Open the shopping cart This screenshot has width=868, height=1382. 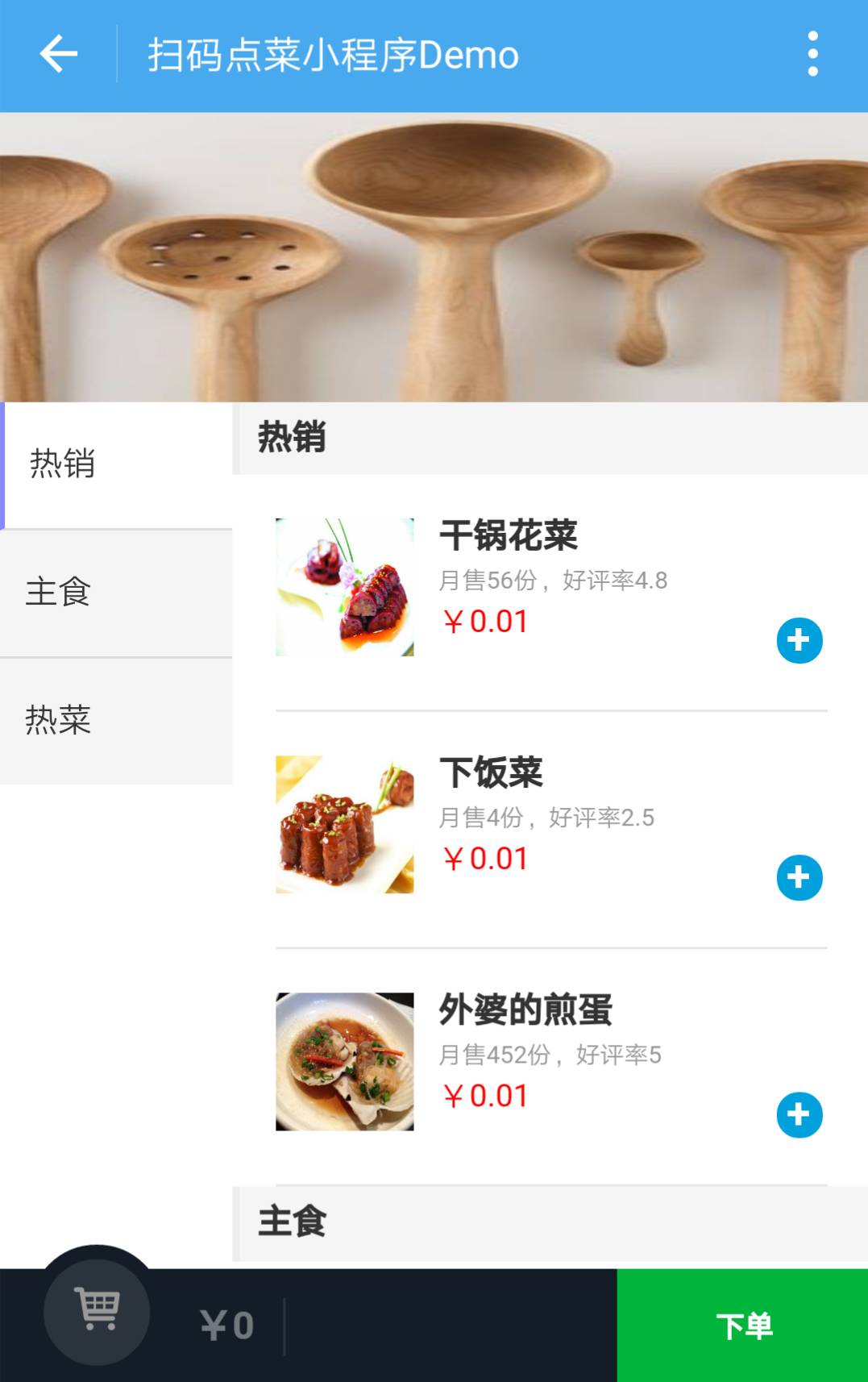pos(97,1311)
